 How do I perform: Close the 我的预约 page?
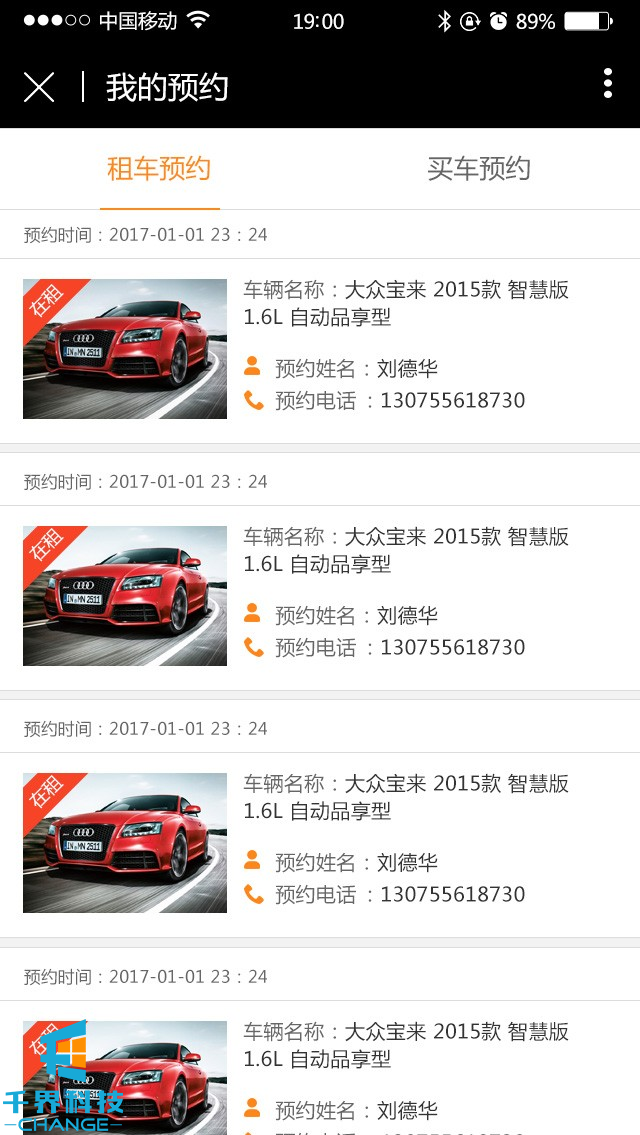pyautogui.click(x=39, y=87)
